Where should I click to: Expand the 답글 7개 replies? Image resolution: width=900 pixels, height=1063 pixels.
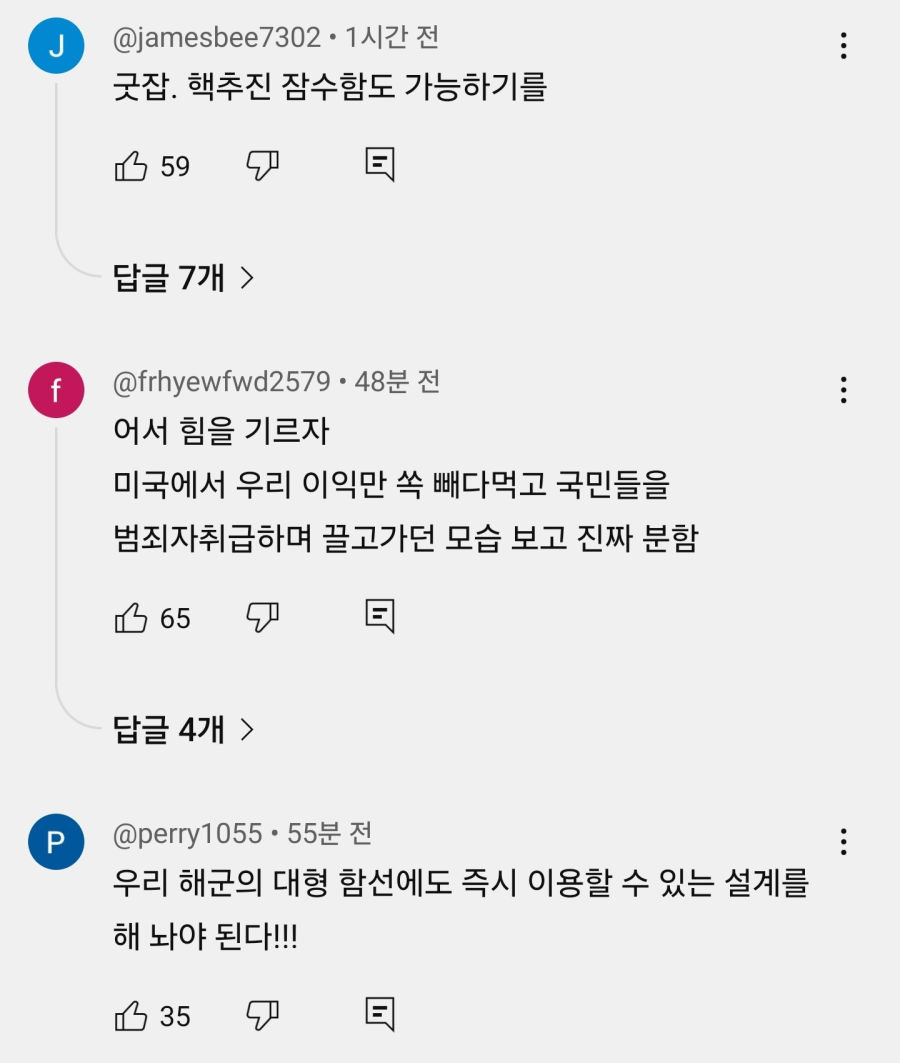(x=184, y=278)
